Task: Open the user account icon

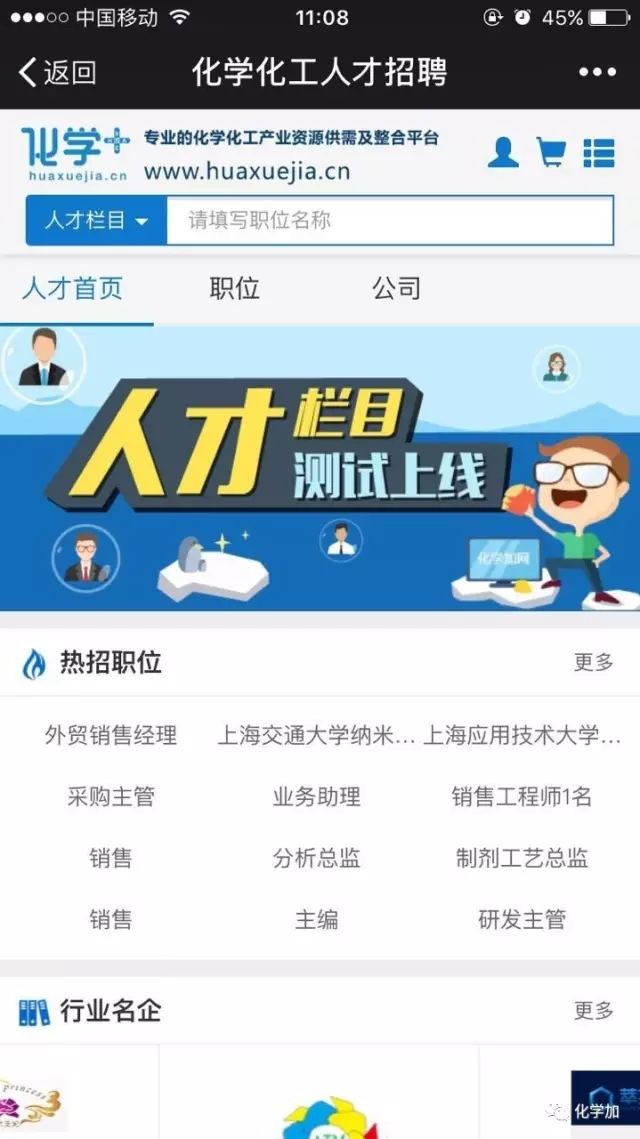Action: (503, 152)
